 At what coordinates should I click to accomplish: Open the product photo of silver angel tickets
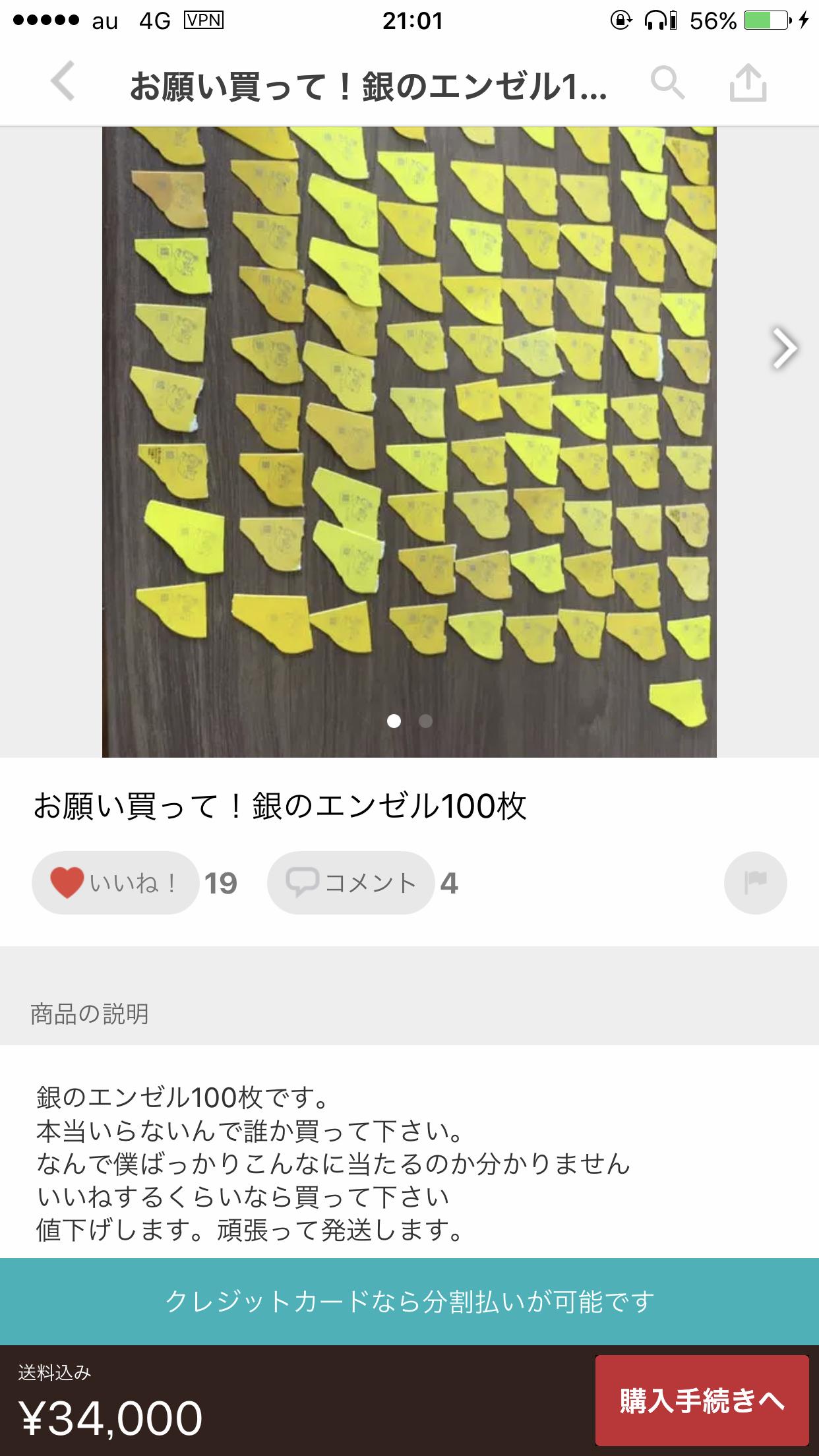(x=409, y=442)
